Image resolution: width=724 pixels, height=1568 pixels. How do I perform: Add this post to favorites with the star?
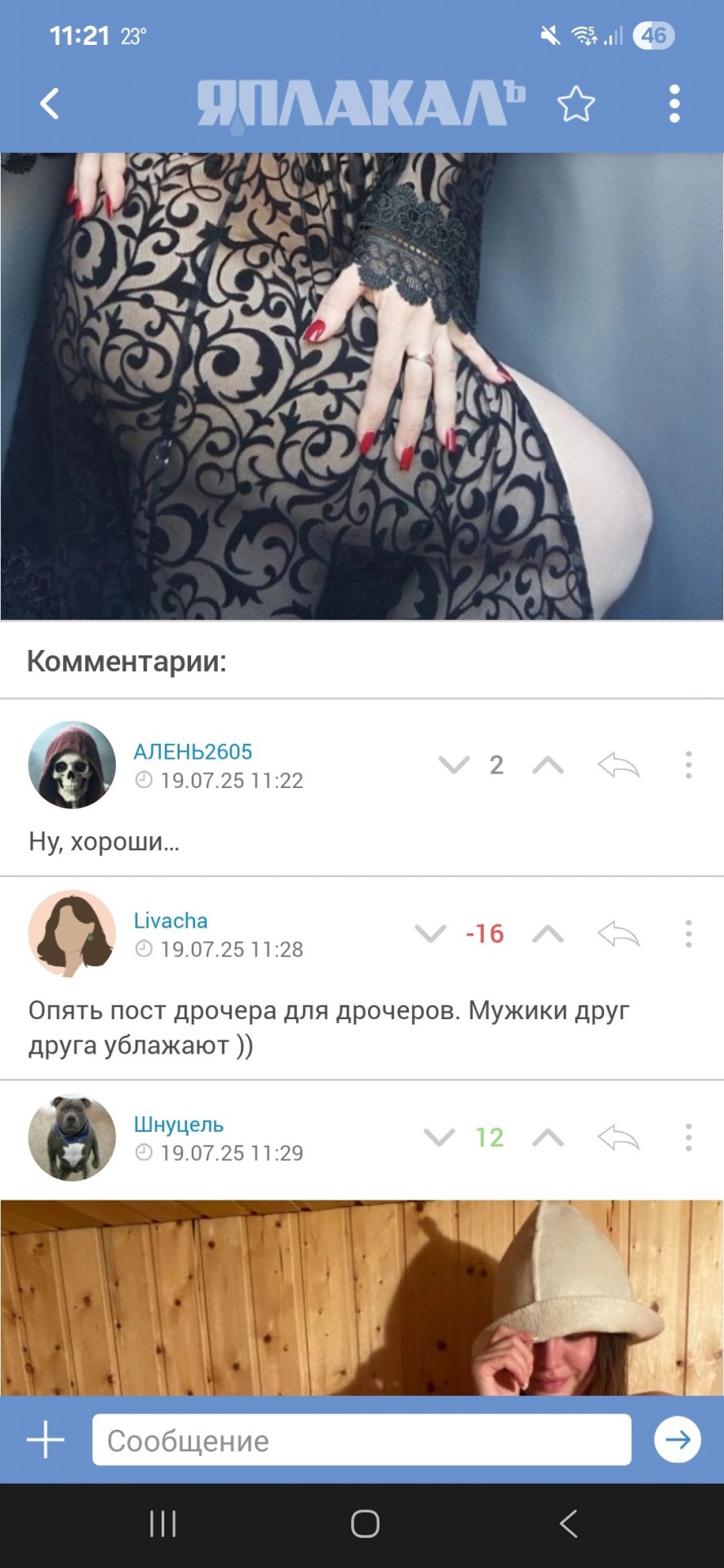[575, 104]
